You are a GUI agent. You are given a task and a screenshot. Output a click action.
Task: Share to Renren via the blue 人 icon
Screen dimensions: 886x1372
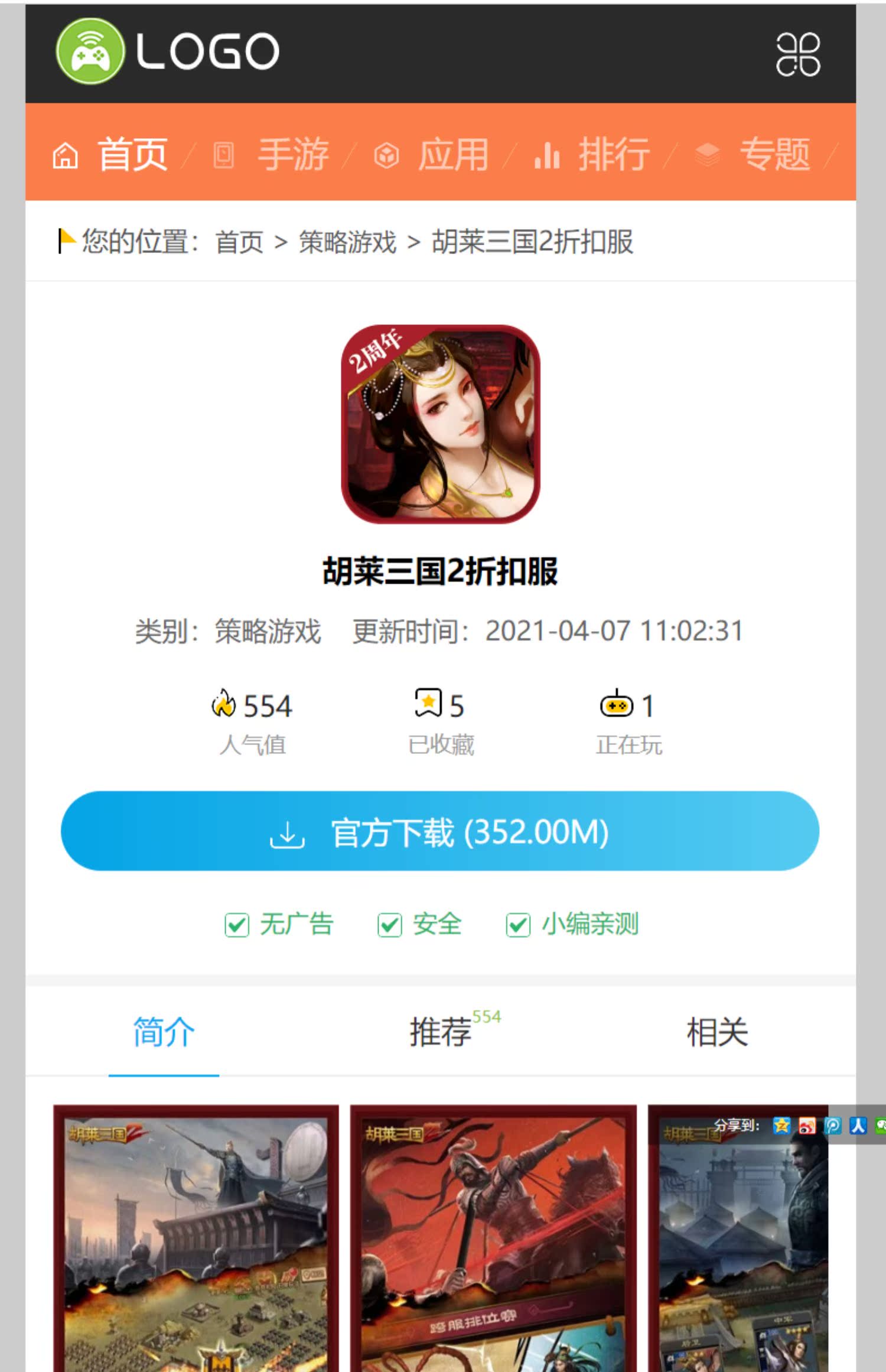858,1126
